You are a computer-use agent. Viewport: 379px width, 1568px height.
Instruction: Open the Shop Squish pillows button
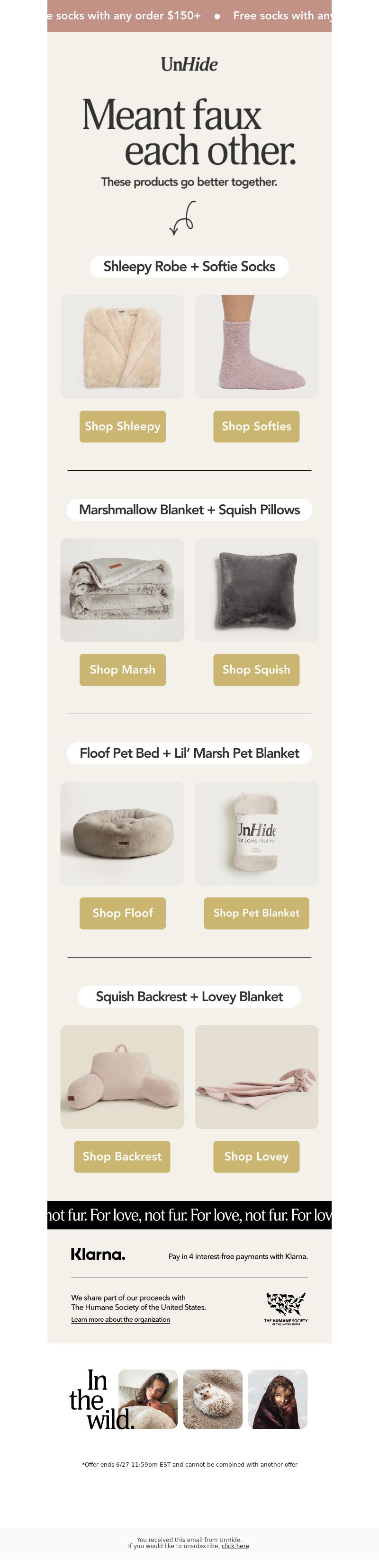point(256,670)
